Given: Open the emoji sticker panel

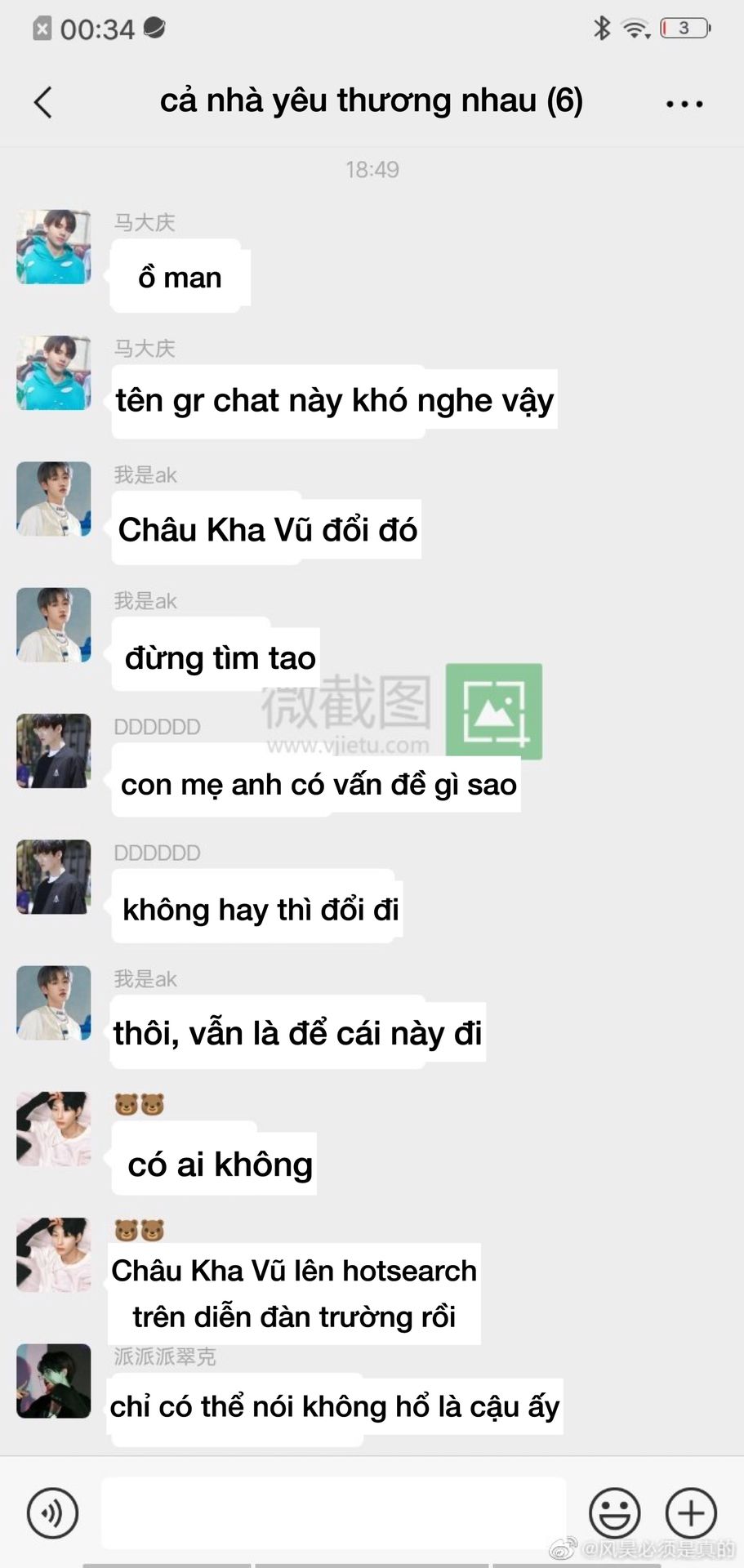Looking at the screenshot, I should coord(615,1512).
